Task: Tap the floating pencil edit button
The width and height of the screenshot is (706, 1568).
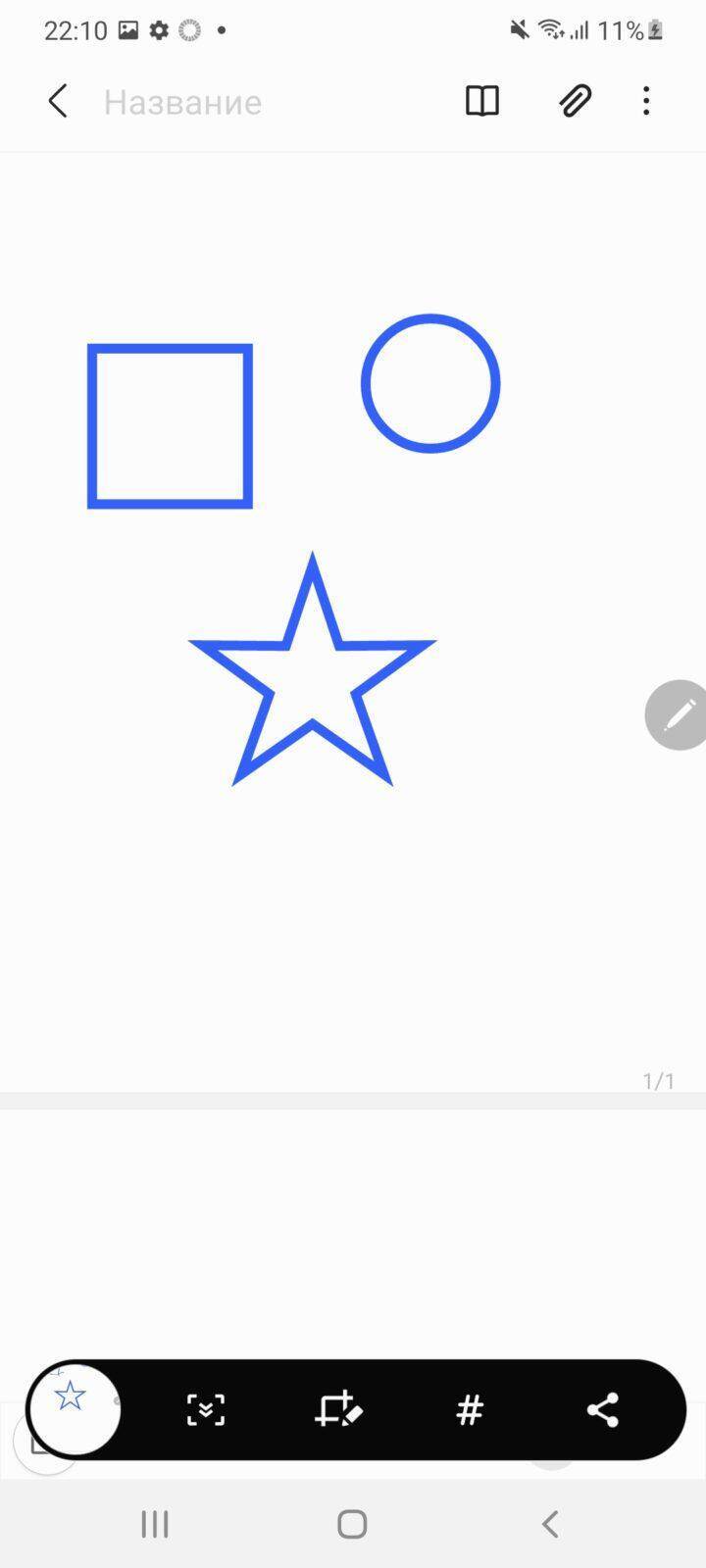Action: pos(677,714)
